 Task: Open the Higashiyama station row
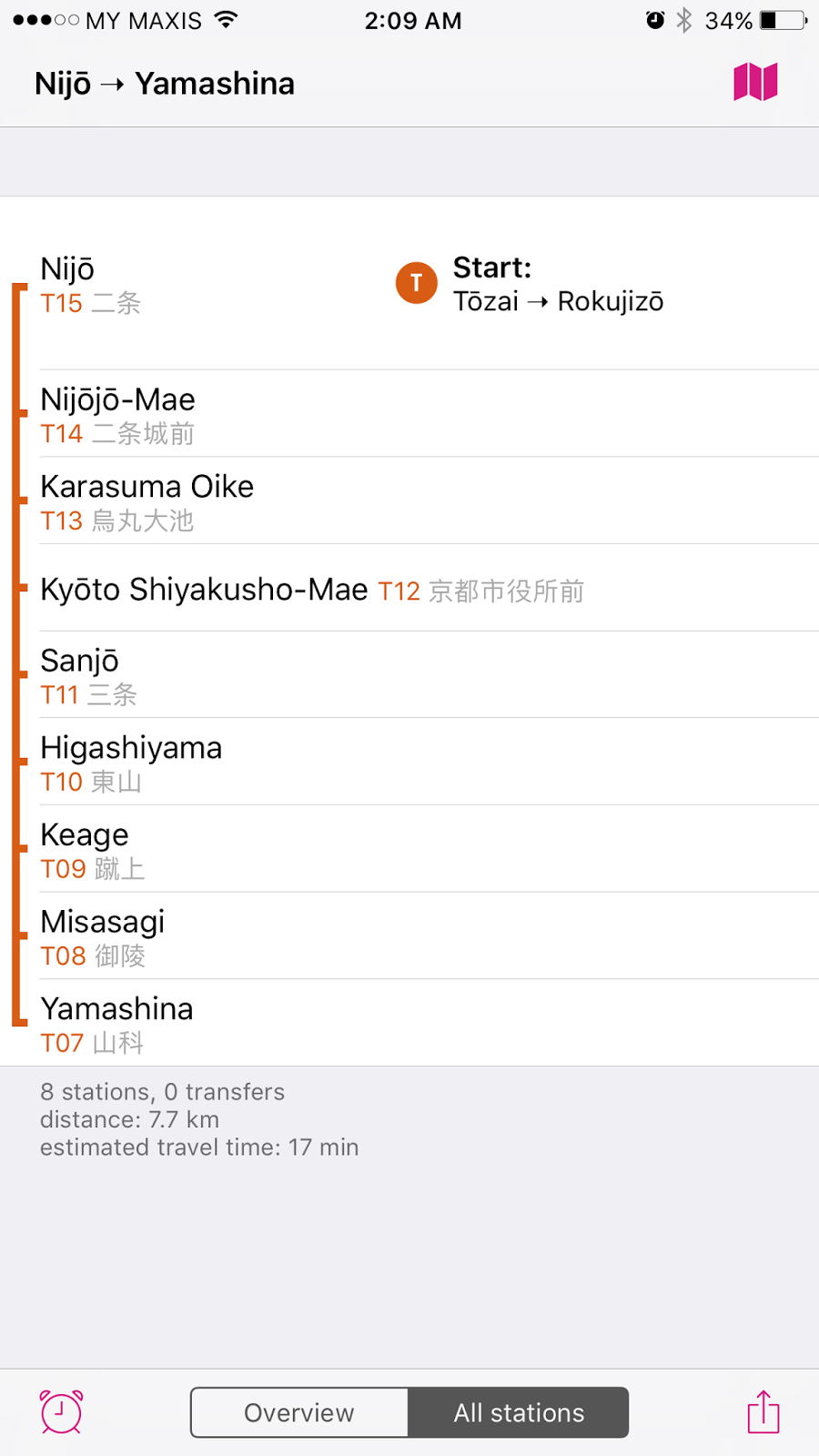pos(409,762)
